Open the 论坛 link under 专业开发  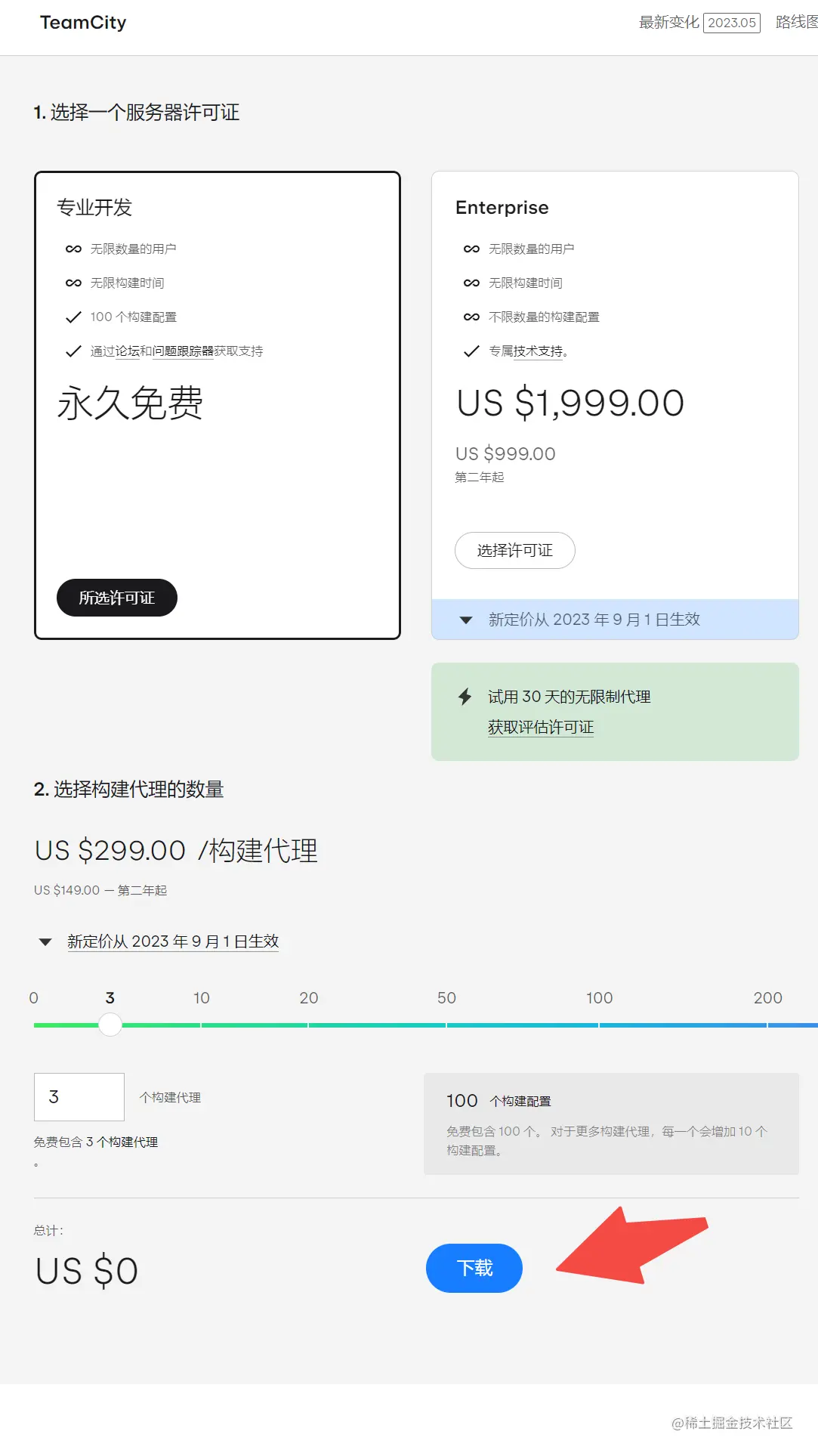point(128,351)
